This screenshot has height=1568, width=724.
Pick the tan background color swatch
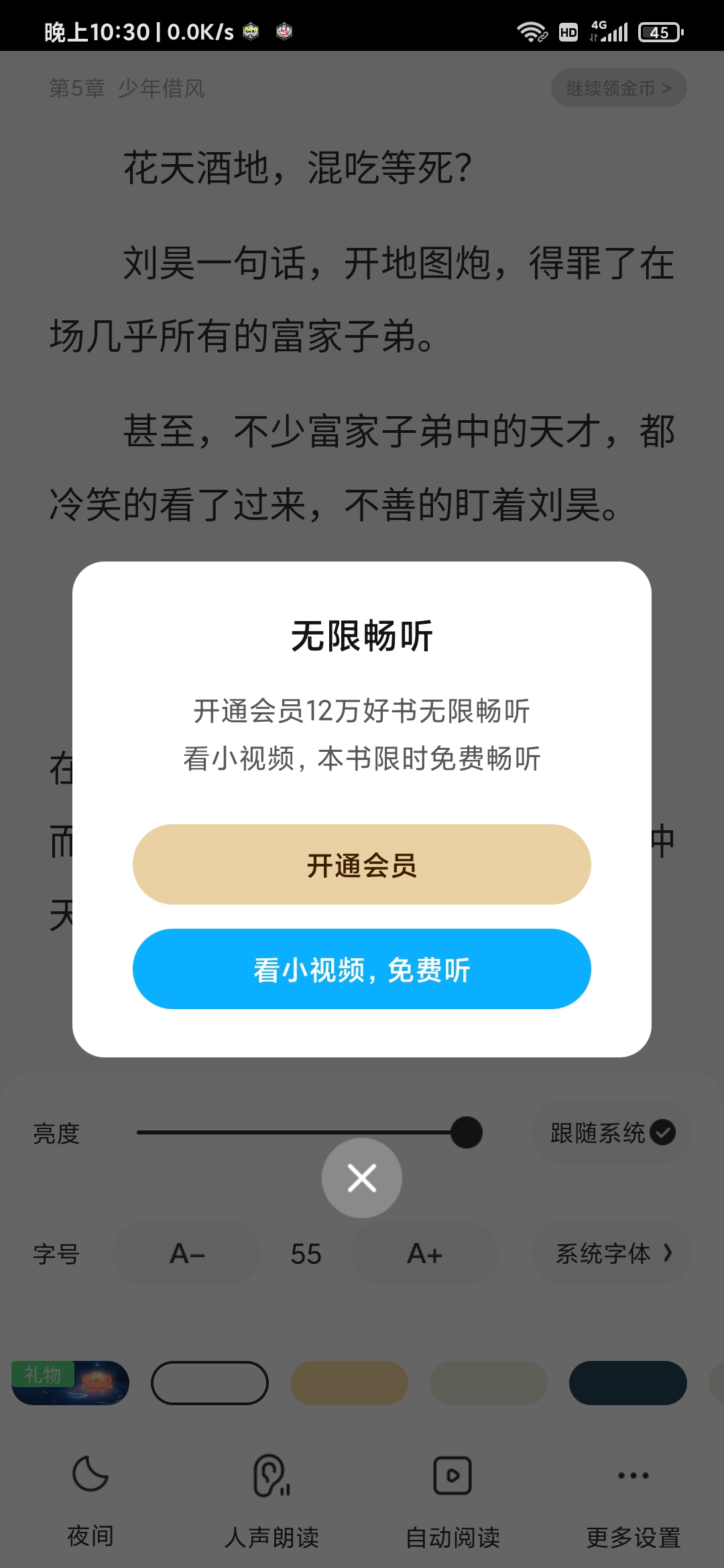click(x=349, y=1383)
